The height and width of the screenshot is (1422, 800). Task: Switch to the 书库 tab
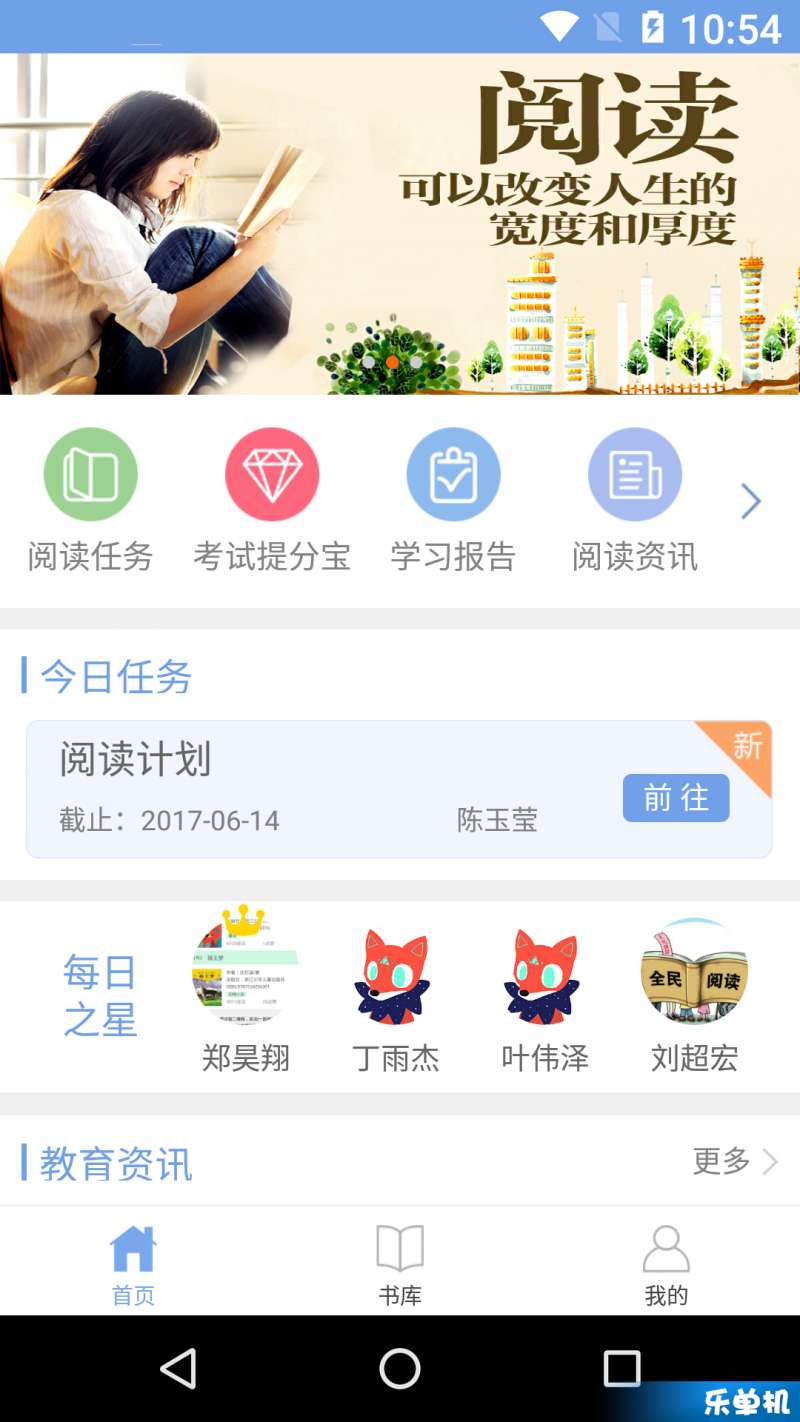[x=400, y=1264]
